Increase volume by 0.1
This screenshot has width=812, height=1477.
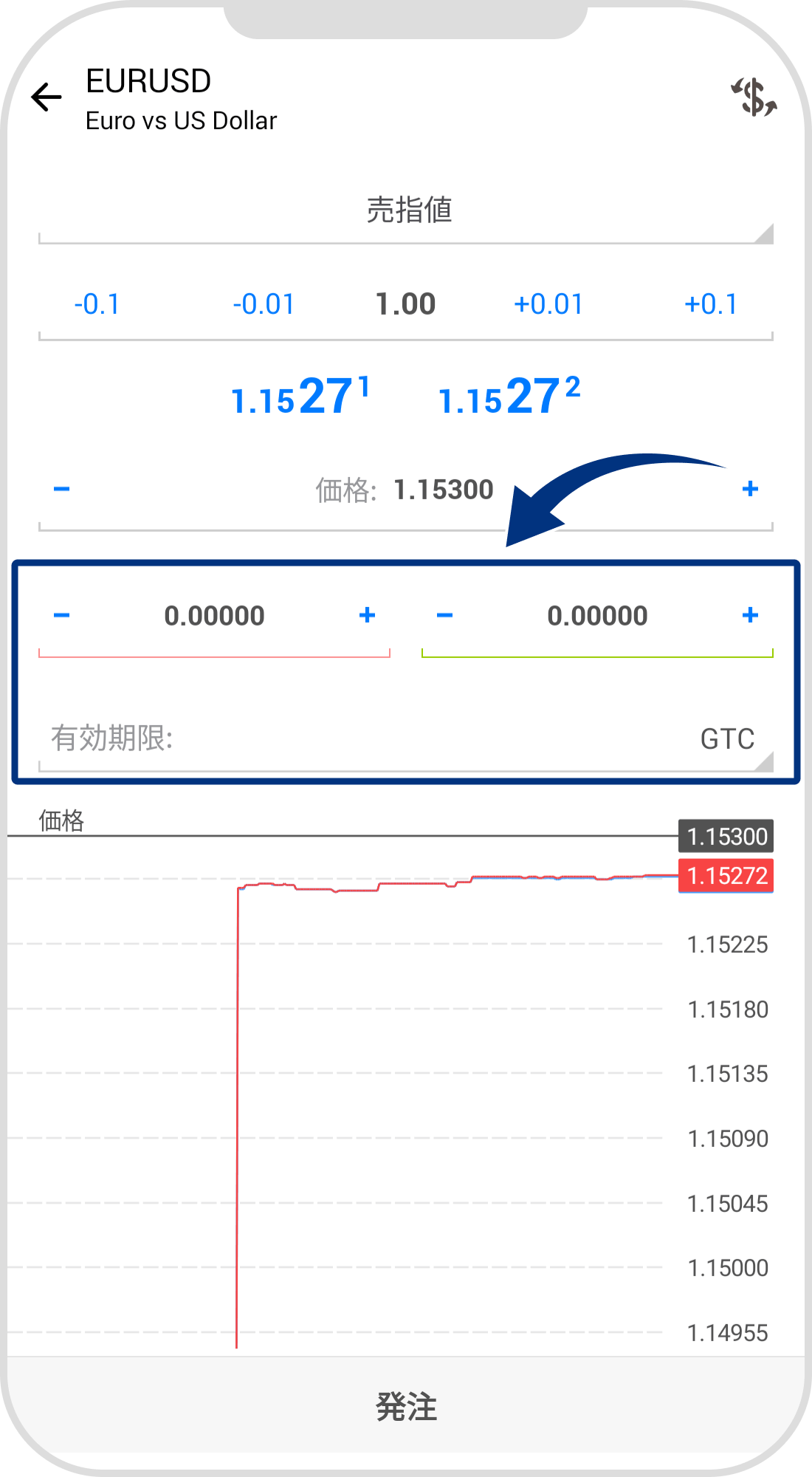(712, 304)
